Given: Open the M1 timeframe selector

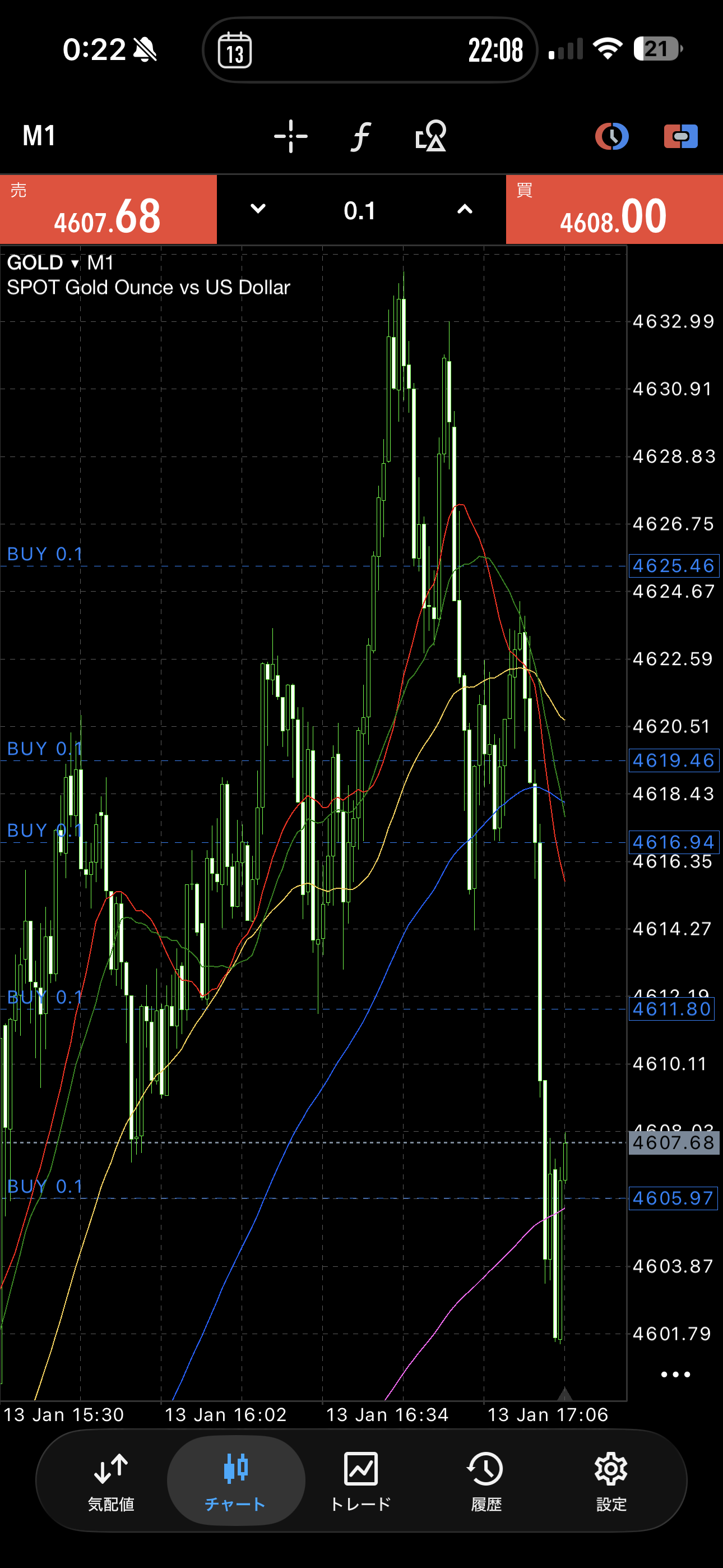Looking at the screenshot, I should (39, 136).
